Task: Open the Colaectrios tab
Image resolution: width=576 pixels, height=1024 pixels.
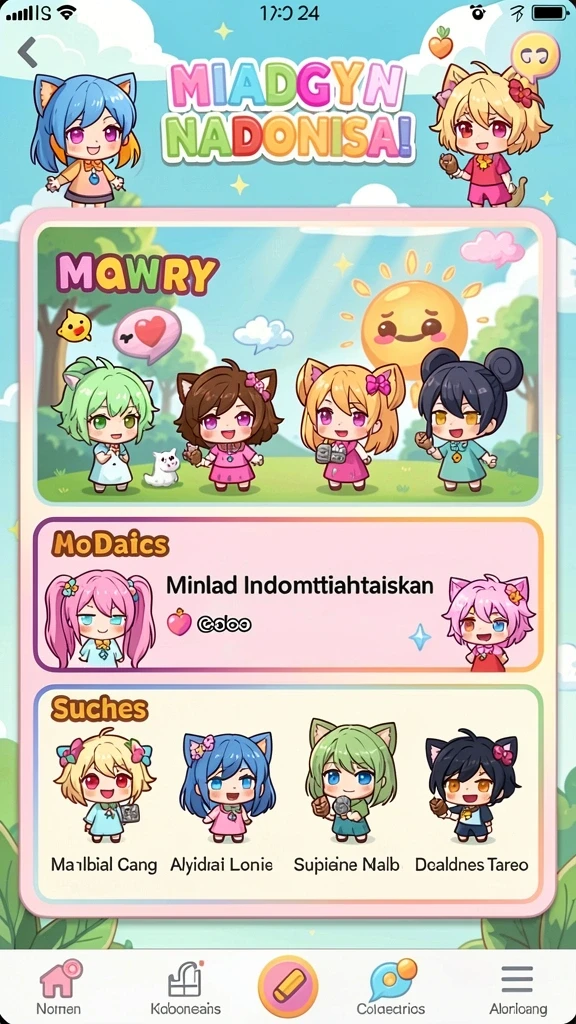Action: point(391,986)
